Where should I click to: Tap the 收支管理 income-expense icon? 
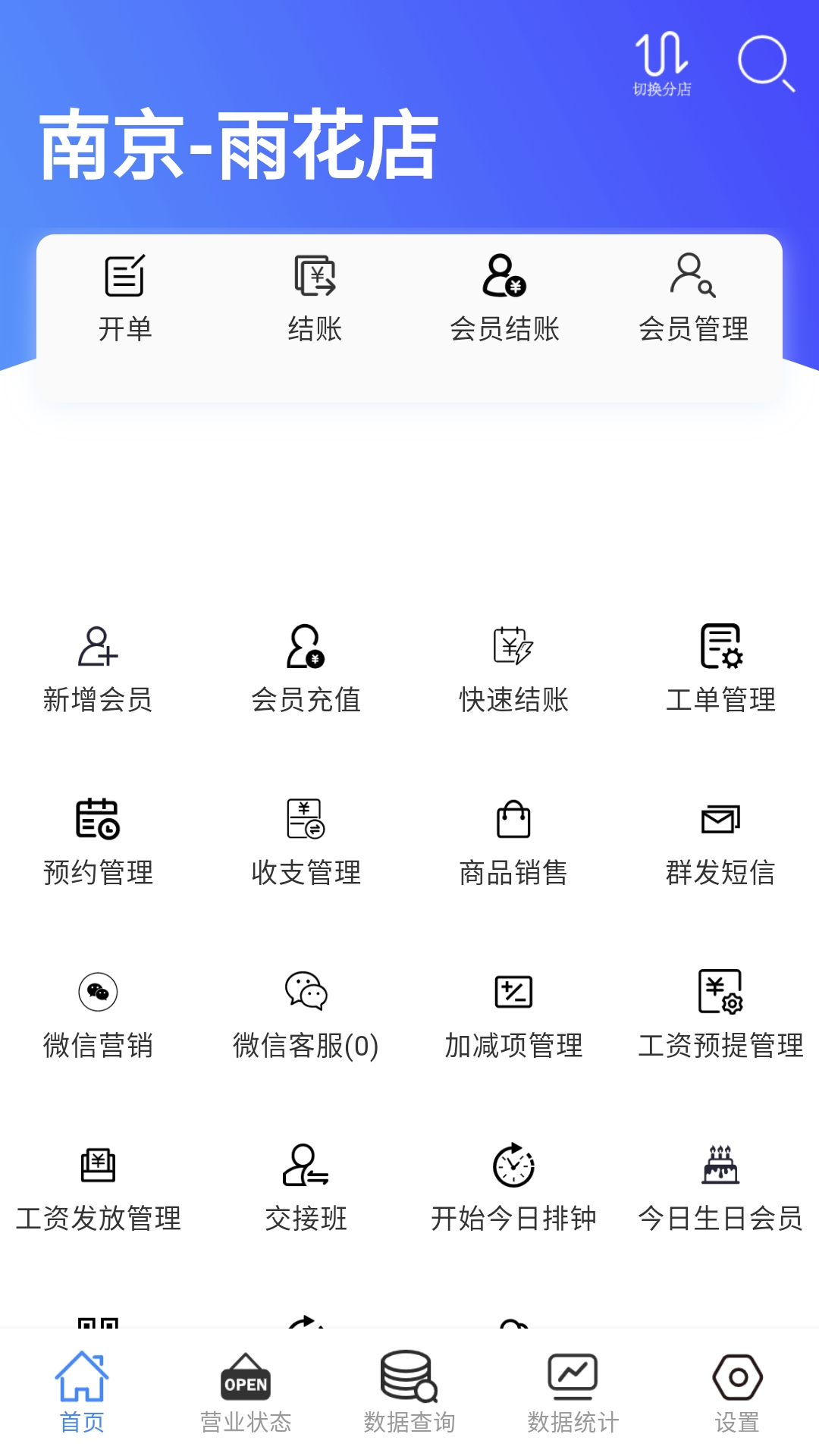coord(306,838)
